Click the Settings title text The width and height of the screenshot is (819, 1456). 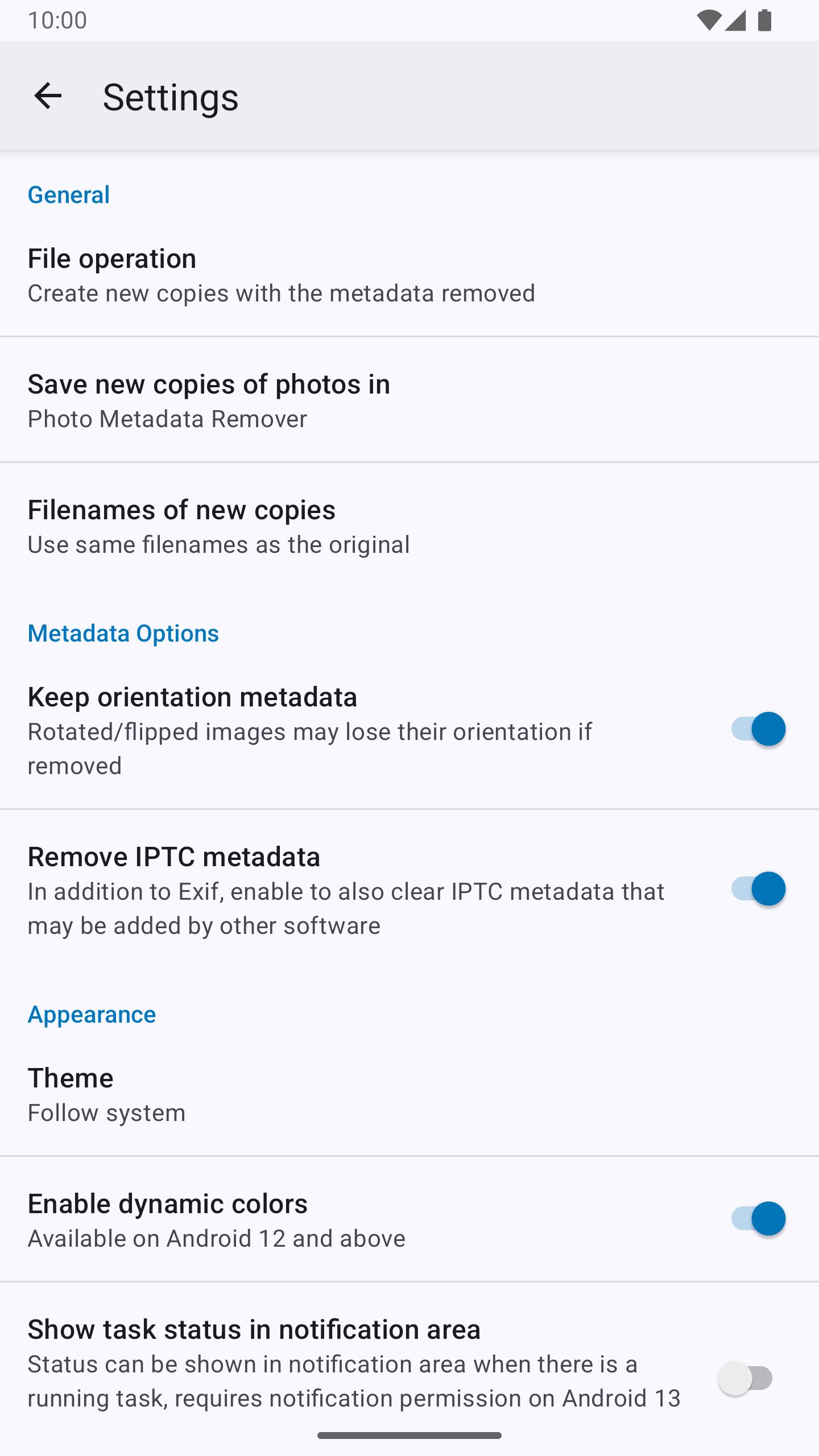click(x=169, y=98)
